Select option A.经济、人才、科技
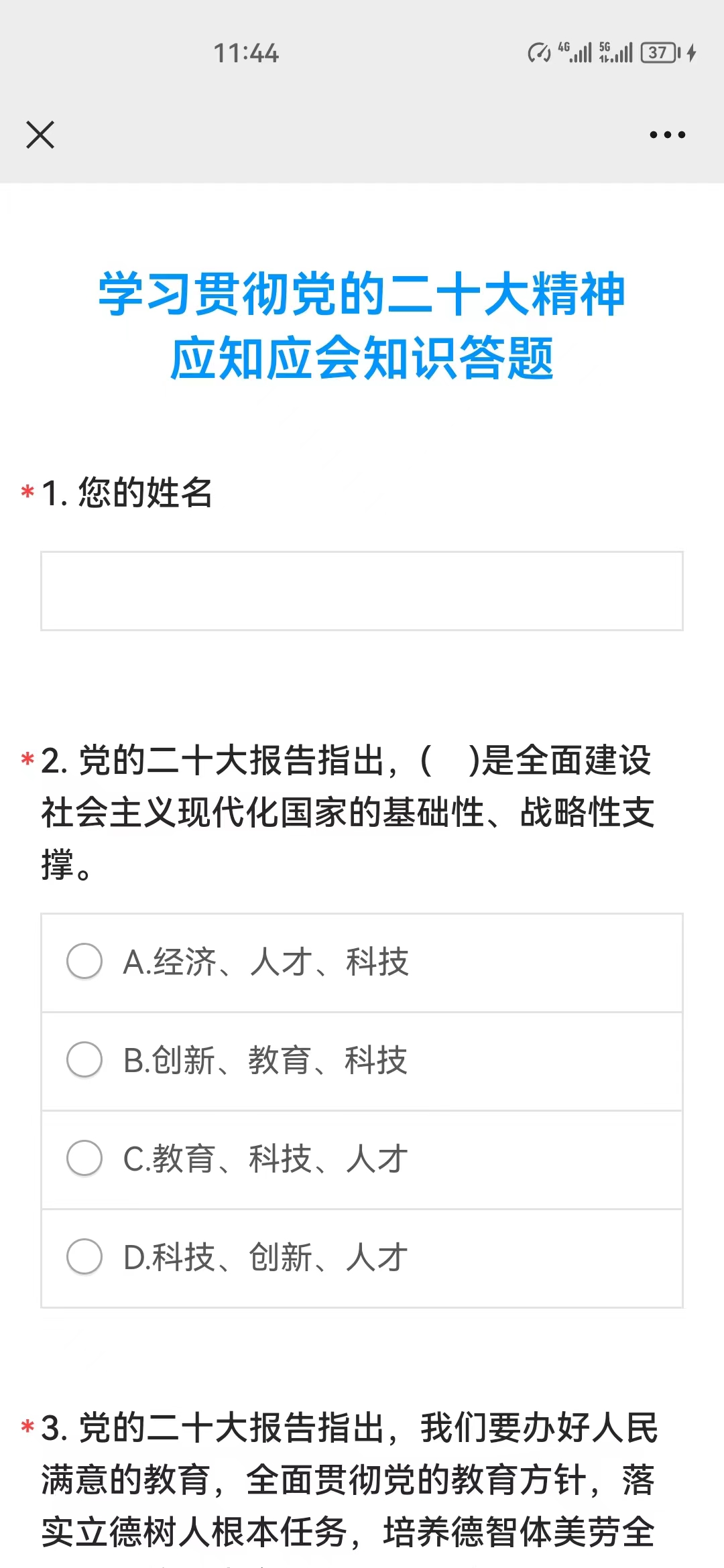724x1568 pixels. click(85, 962)
